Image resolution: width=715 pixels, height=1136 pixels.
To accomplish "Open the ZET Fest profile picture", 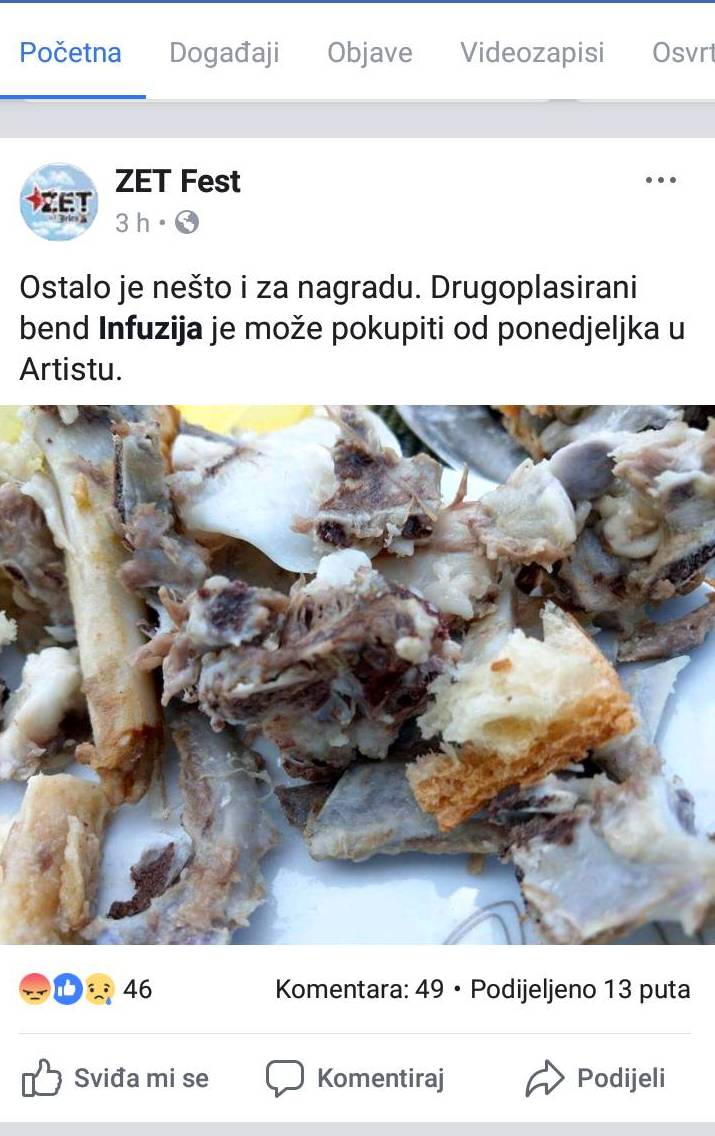I will point(59,201).
